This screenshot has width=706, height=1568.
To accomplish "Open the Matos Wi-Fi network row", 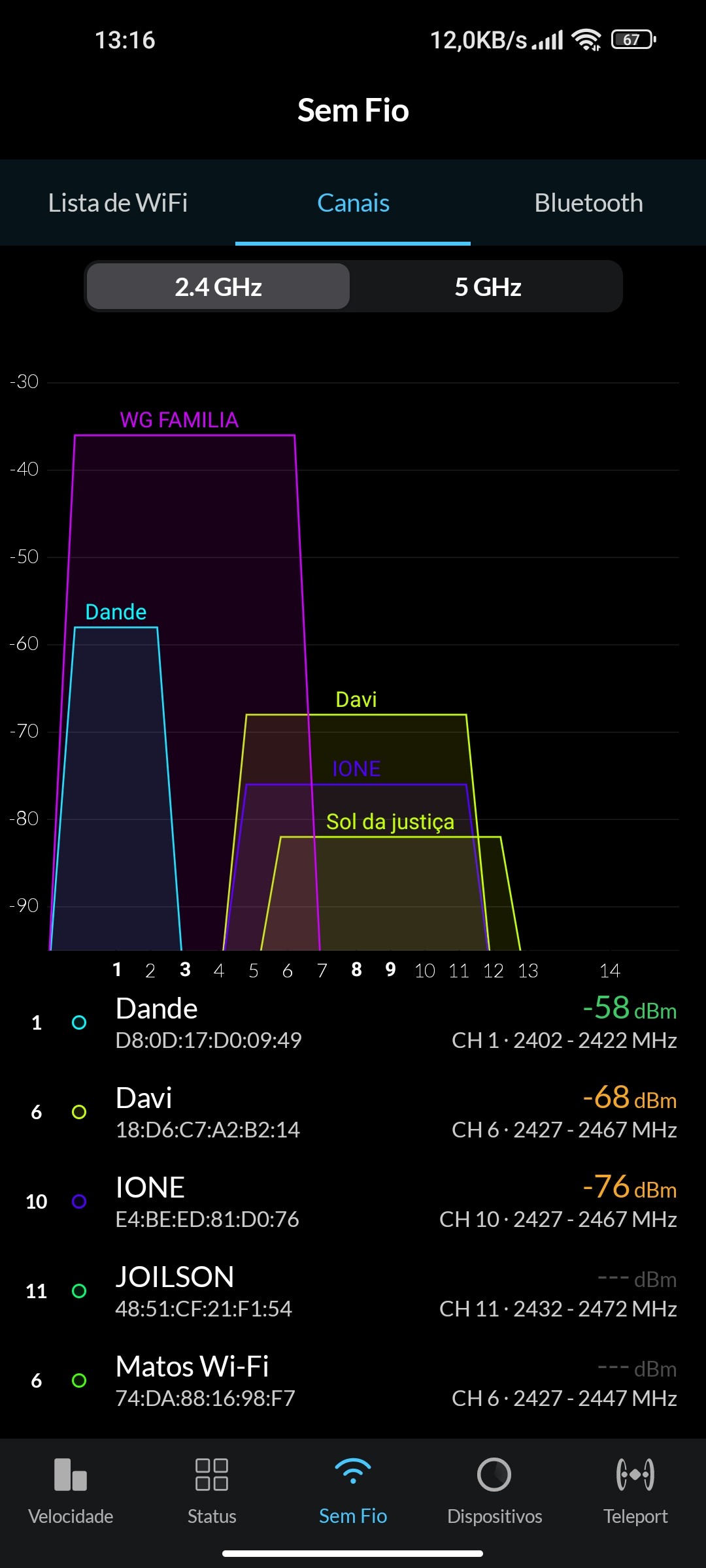I will [x=353, y=1380].
